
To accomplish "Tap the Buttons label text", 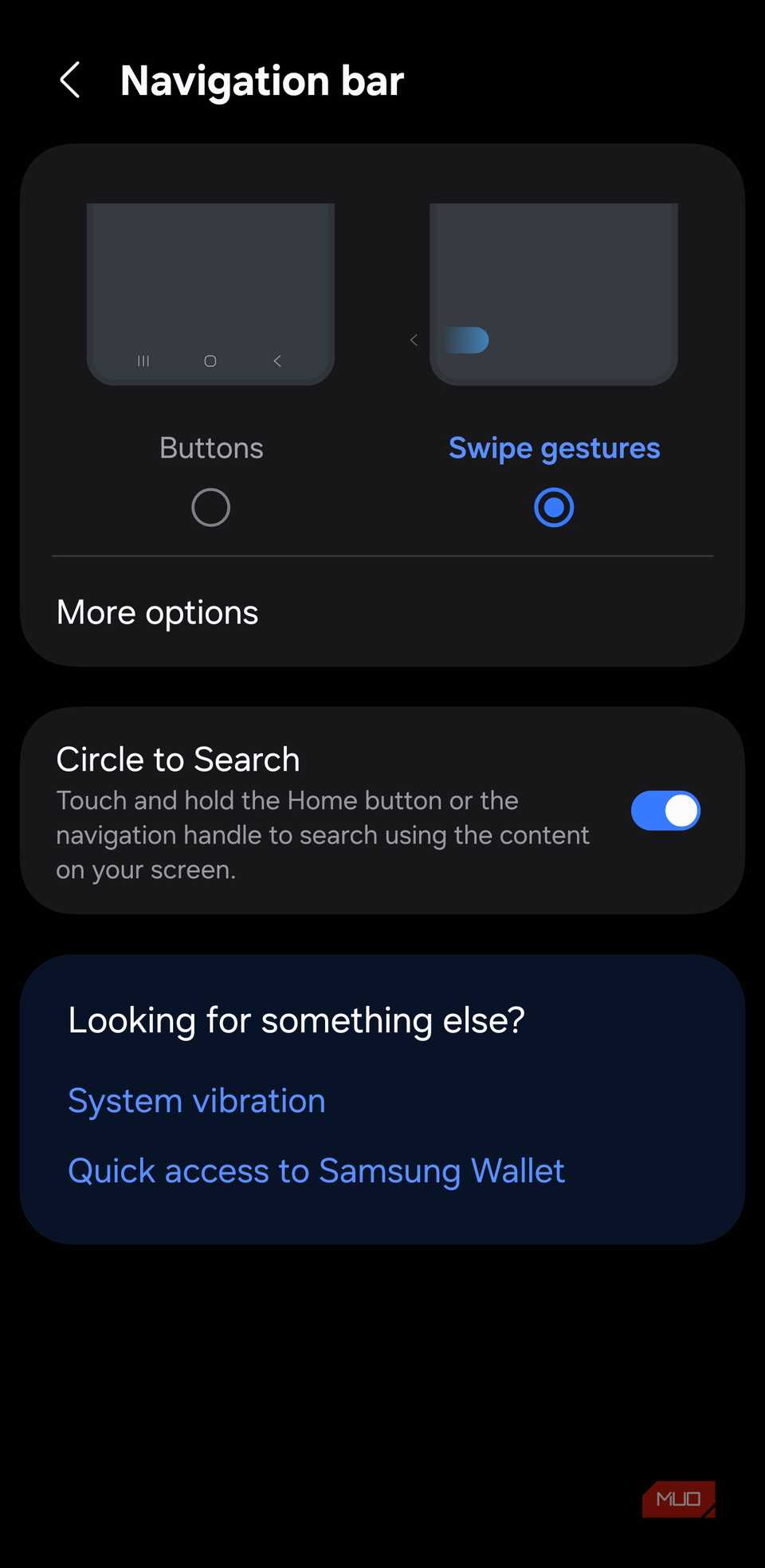I will [x=210, y=447].
